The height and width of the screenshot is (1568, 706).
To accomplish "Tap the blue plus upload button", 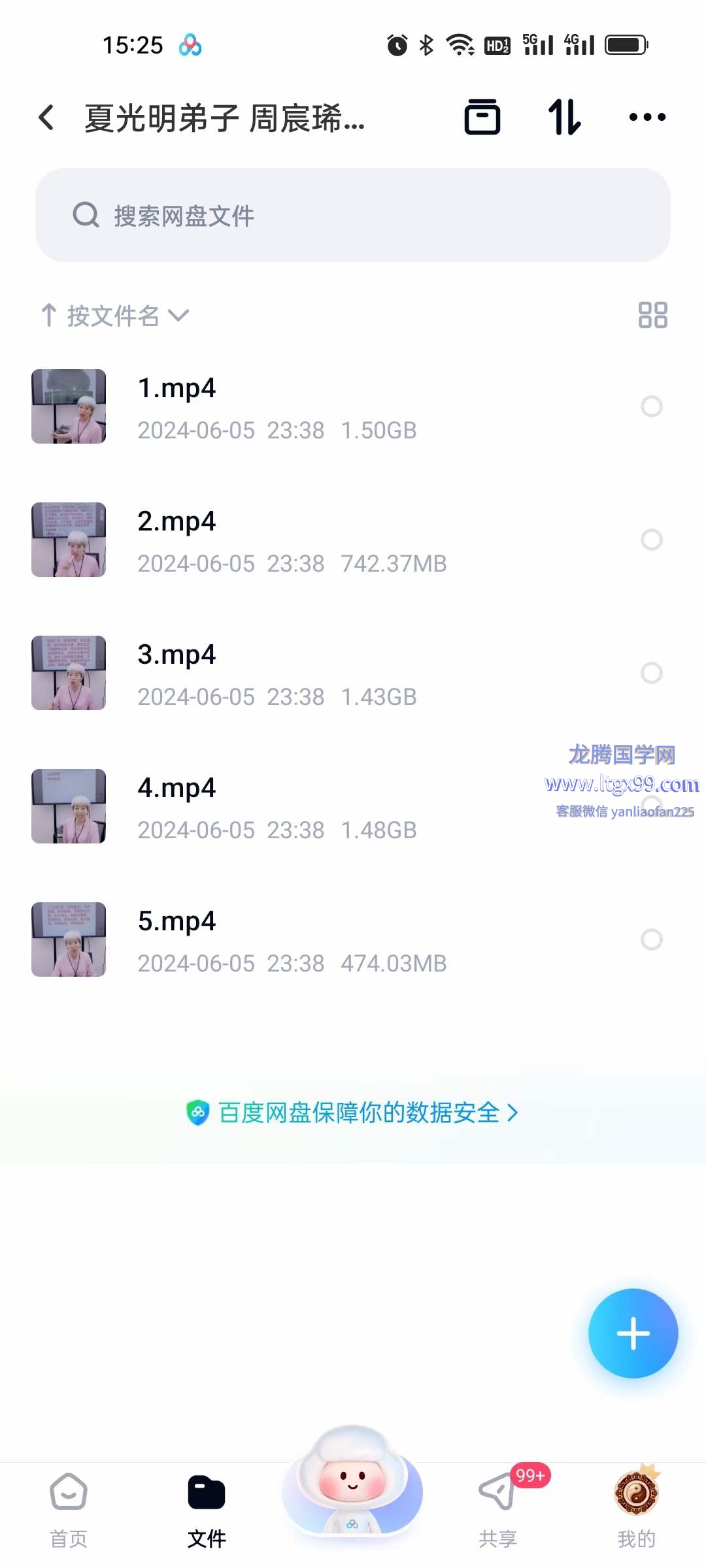I will (633, 1333).
